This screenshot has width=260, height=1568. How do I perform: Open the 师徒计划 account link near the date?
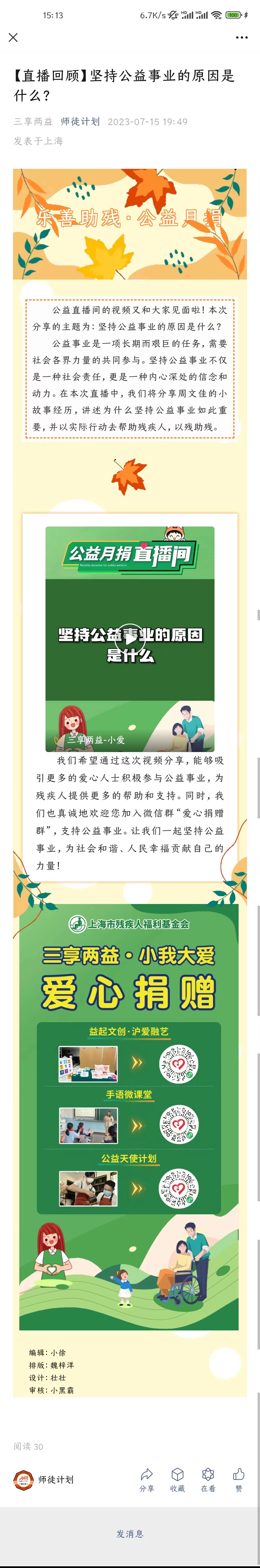pyautogui.click(x=80, y=122)
